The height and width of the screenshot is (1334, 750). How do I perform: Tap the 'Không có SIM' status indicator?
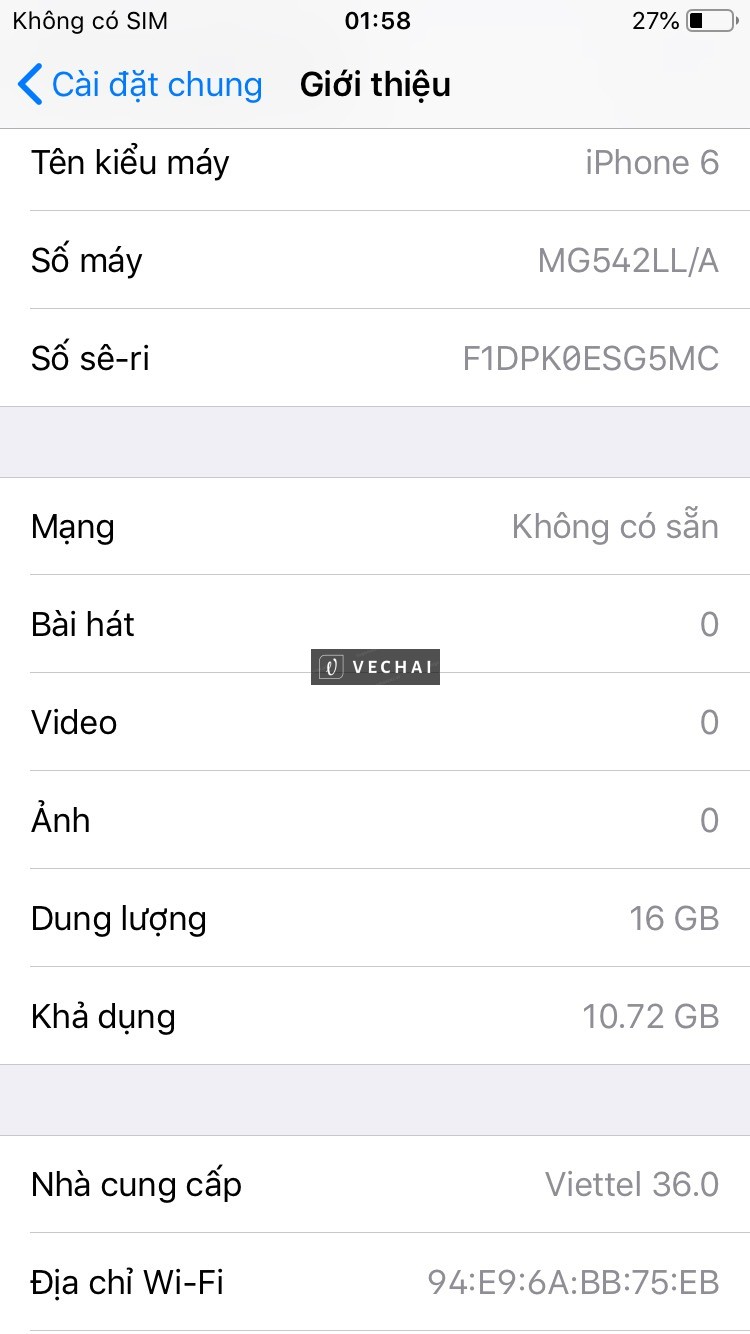pos(88,20)
